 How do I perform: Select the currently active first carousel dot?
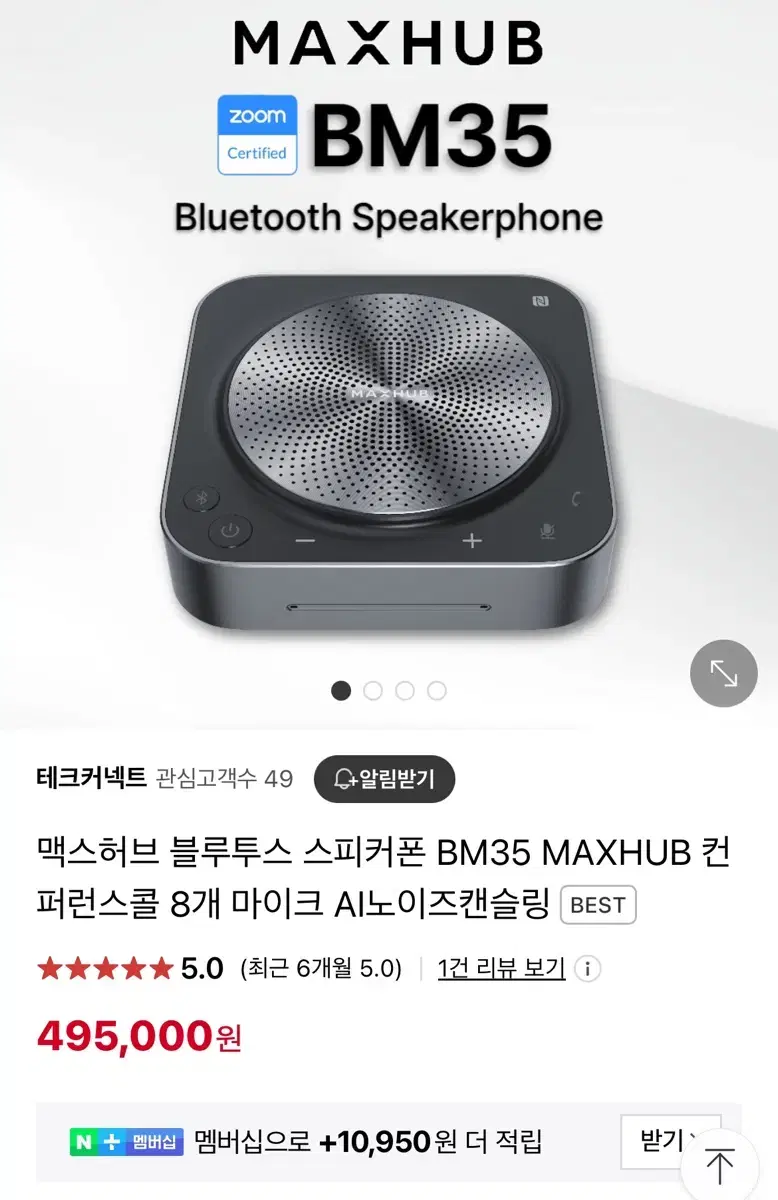pyautogui.click(x=343, y=690)
